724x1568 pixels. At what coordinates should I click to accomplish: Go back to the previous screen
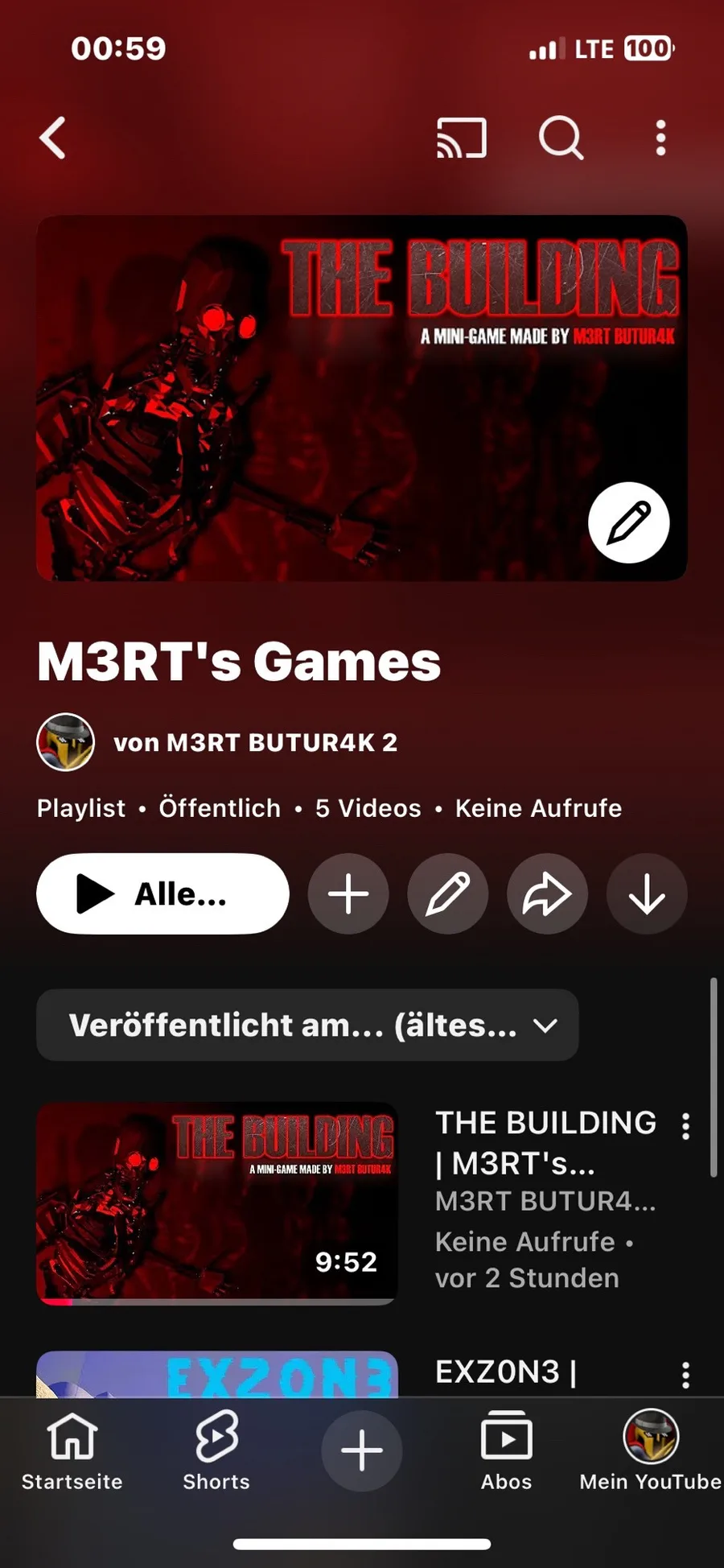tap(53, 138)
